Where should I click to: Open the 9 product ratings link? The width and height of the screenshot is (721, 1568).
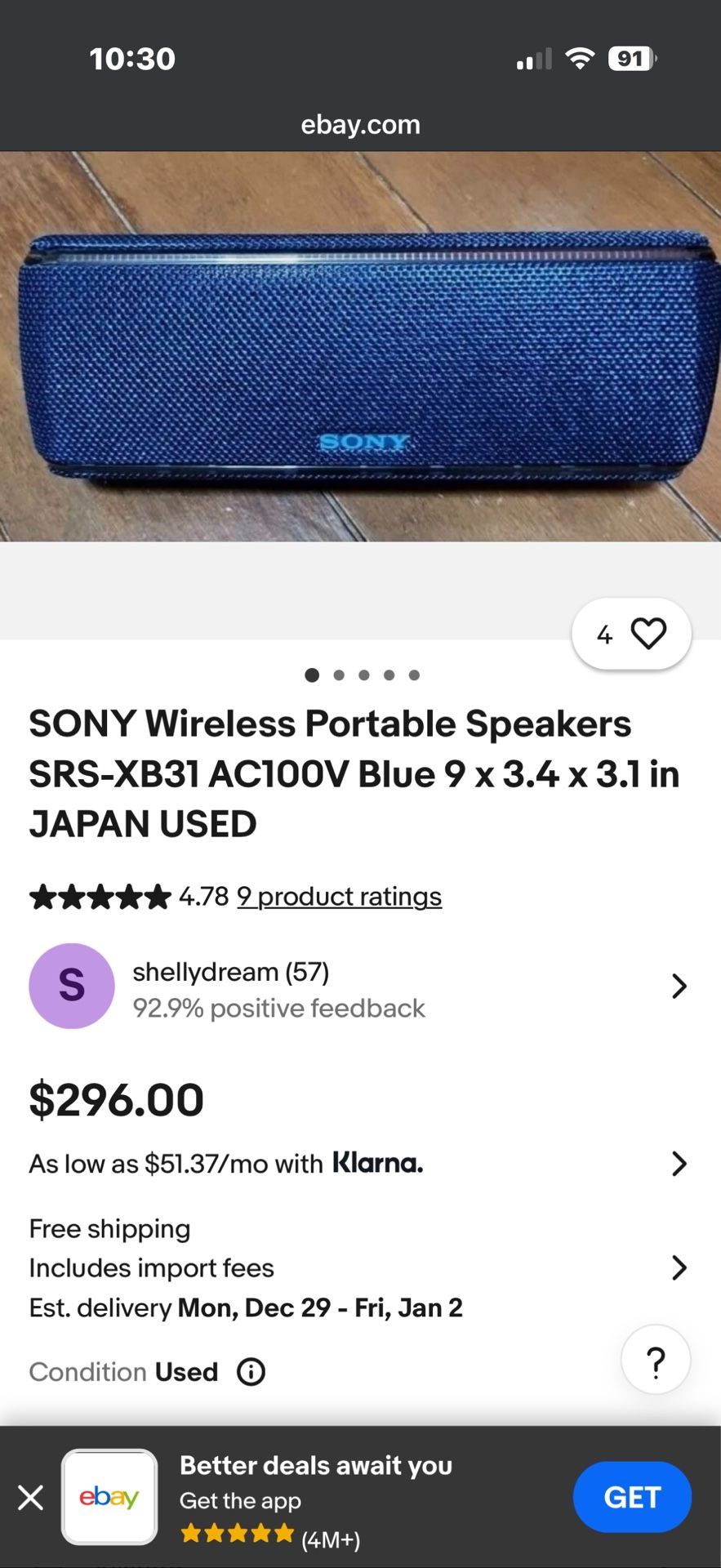click(339, 896)
